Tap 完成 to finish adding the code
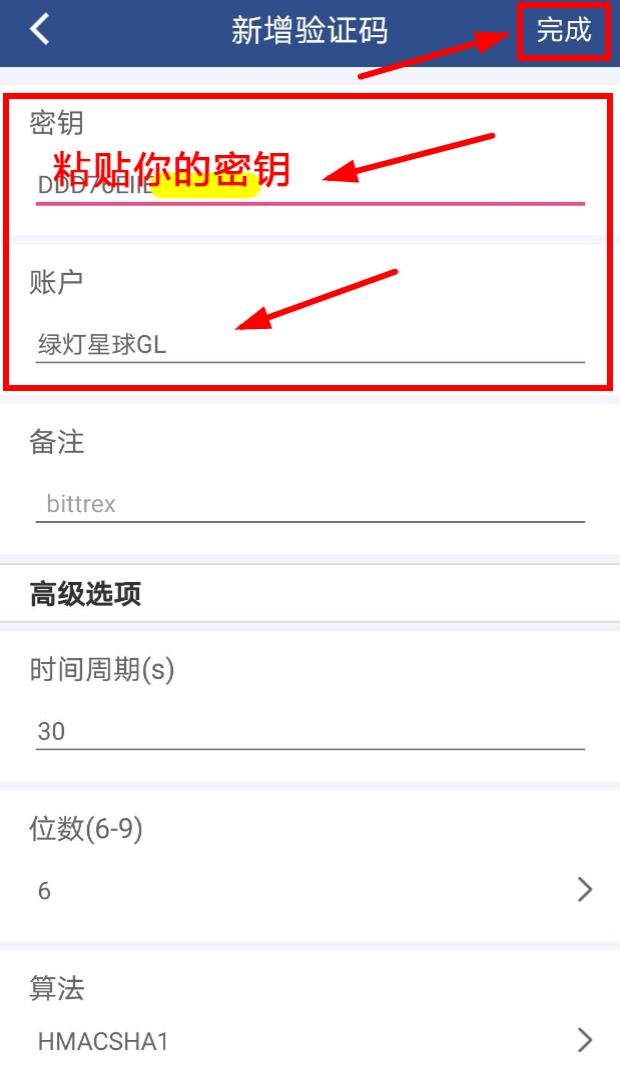The image size is (620, 1071). pos(563,30)
